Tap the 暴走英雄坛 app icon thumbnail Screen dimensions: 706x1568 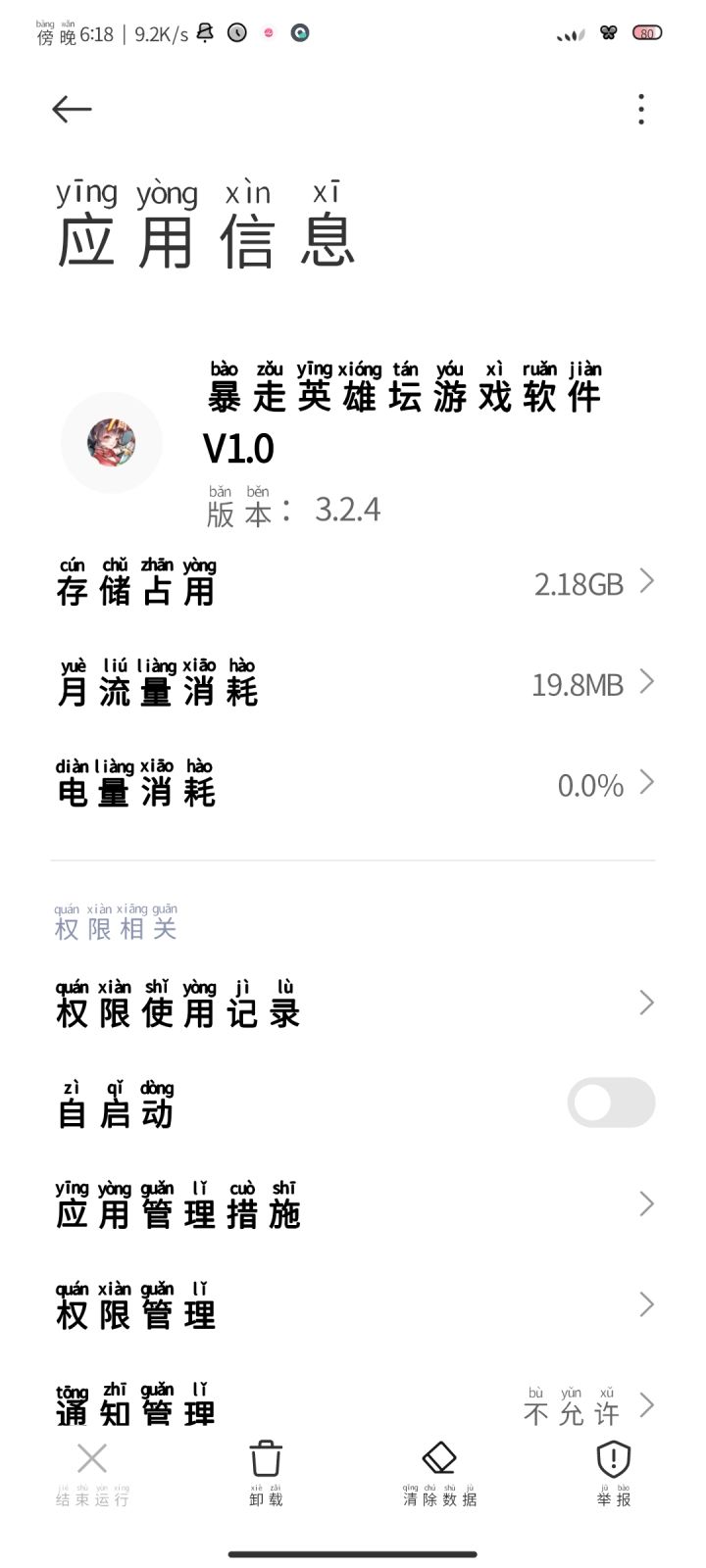tap(111, 443)
